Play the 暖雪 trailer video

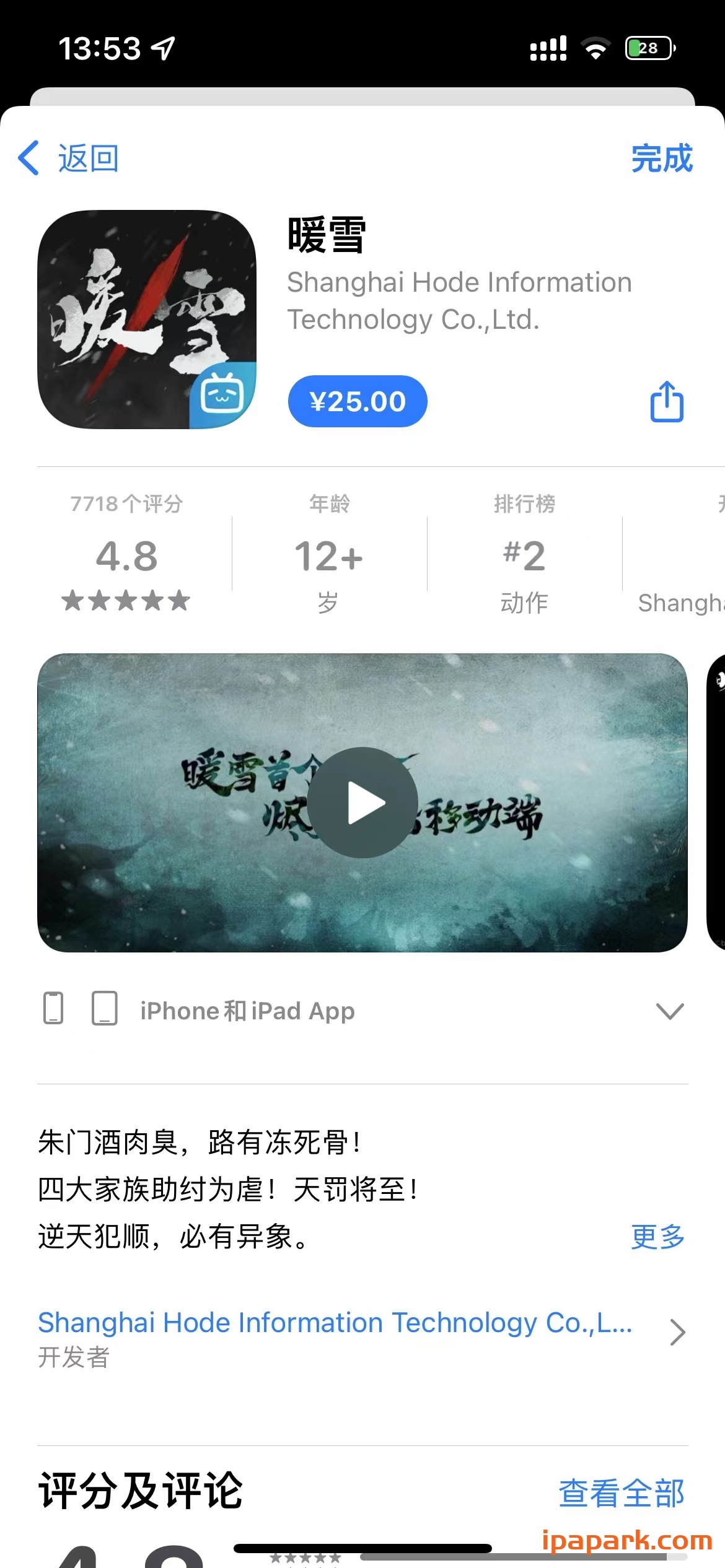[x=362, y=802]
